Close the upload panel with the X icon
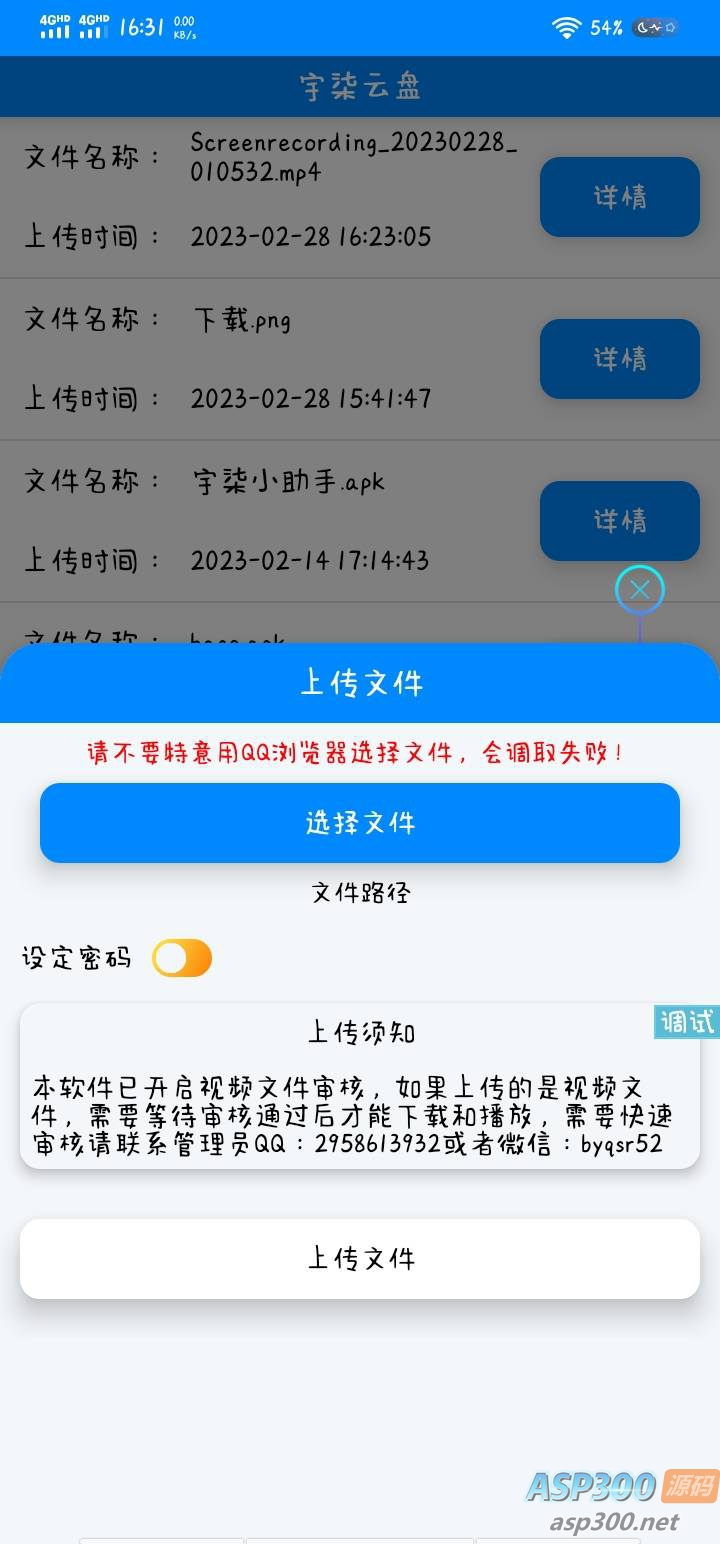Screen dimensions: 720x1544 (640, 590)
